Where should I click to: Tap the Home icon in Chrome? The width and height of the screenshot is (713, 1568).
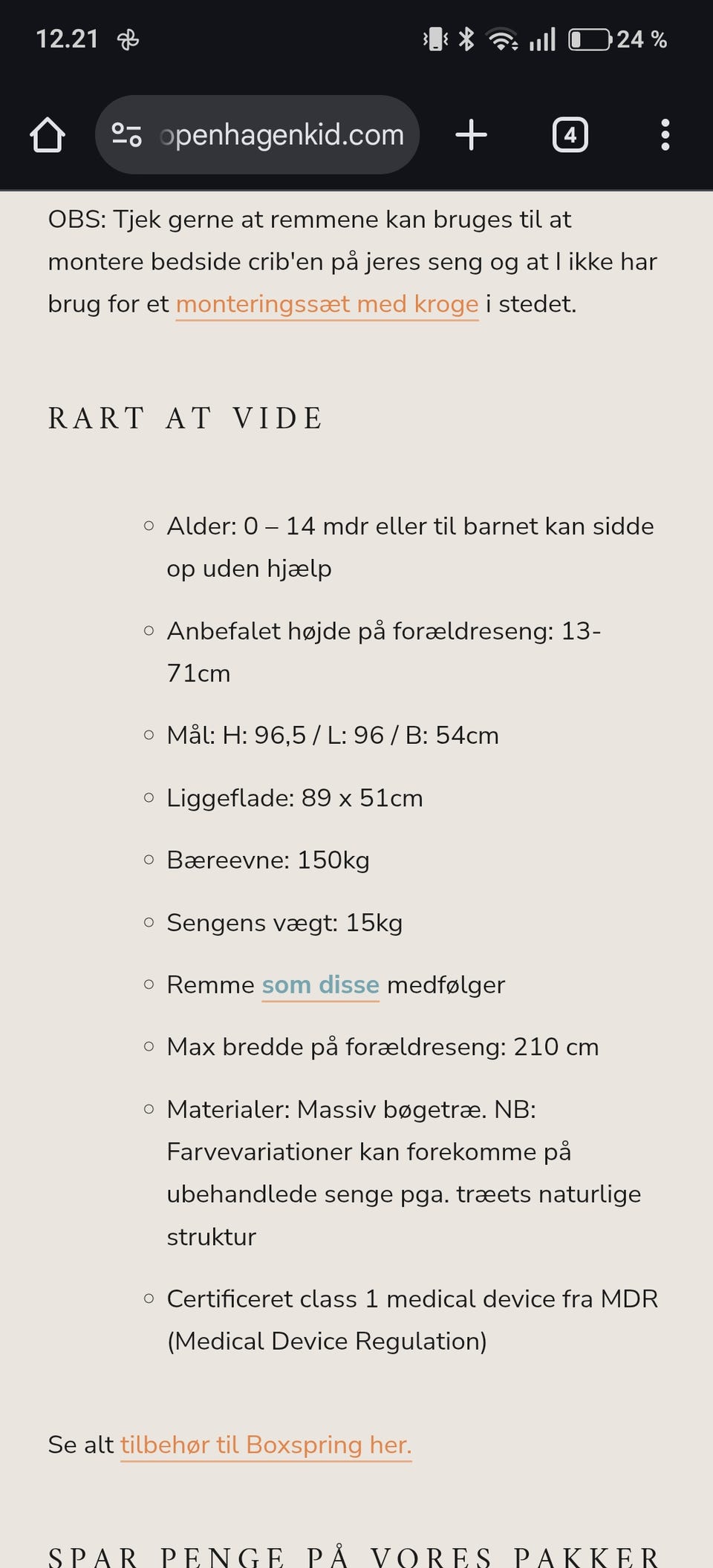(46, 134)
